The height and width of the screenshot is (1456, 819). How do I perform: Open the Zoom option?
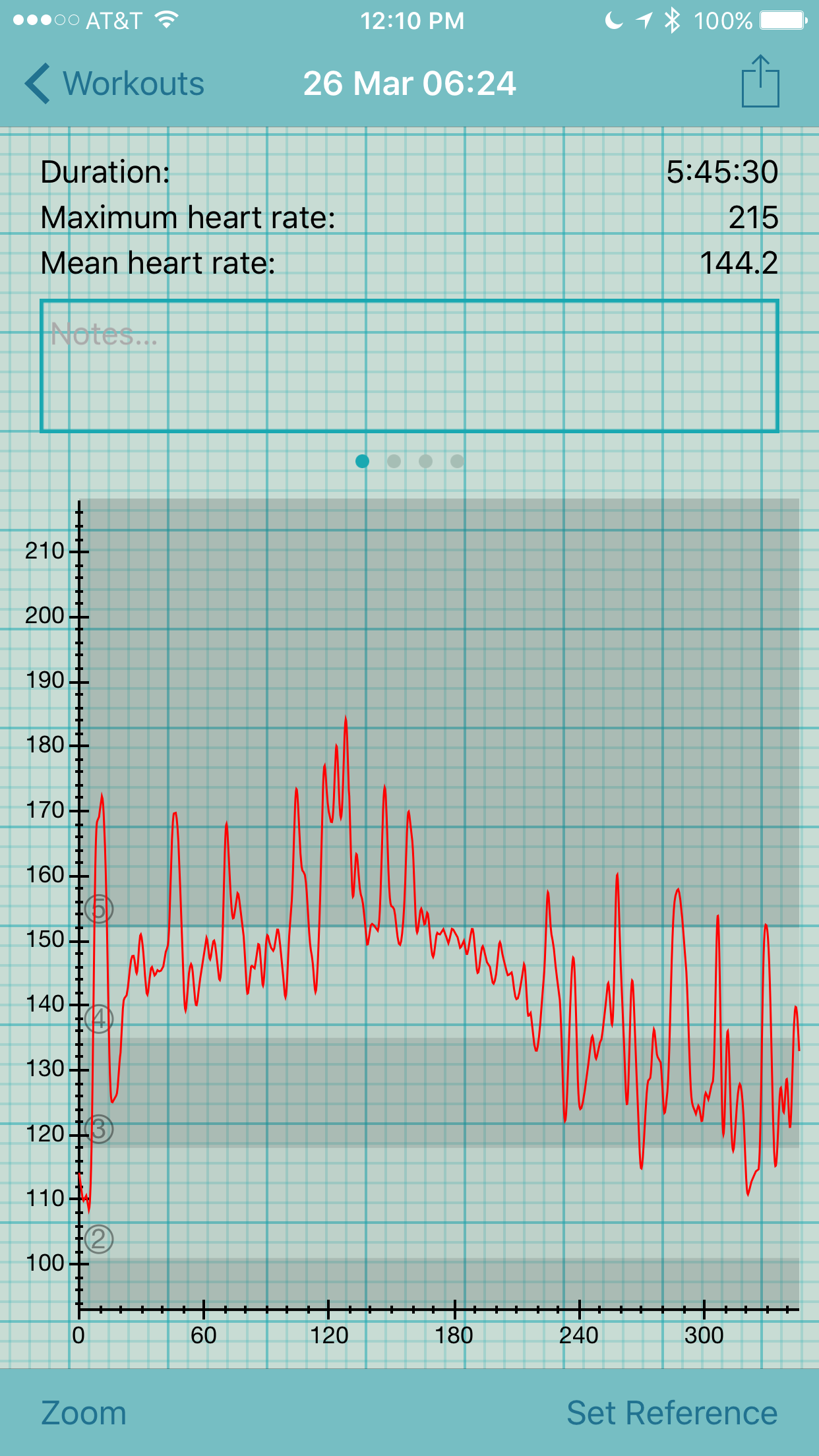coord(84,1413)
